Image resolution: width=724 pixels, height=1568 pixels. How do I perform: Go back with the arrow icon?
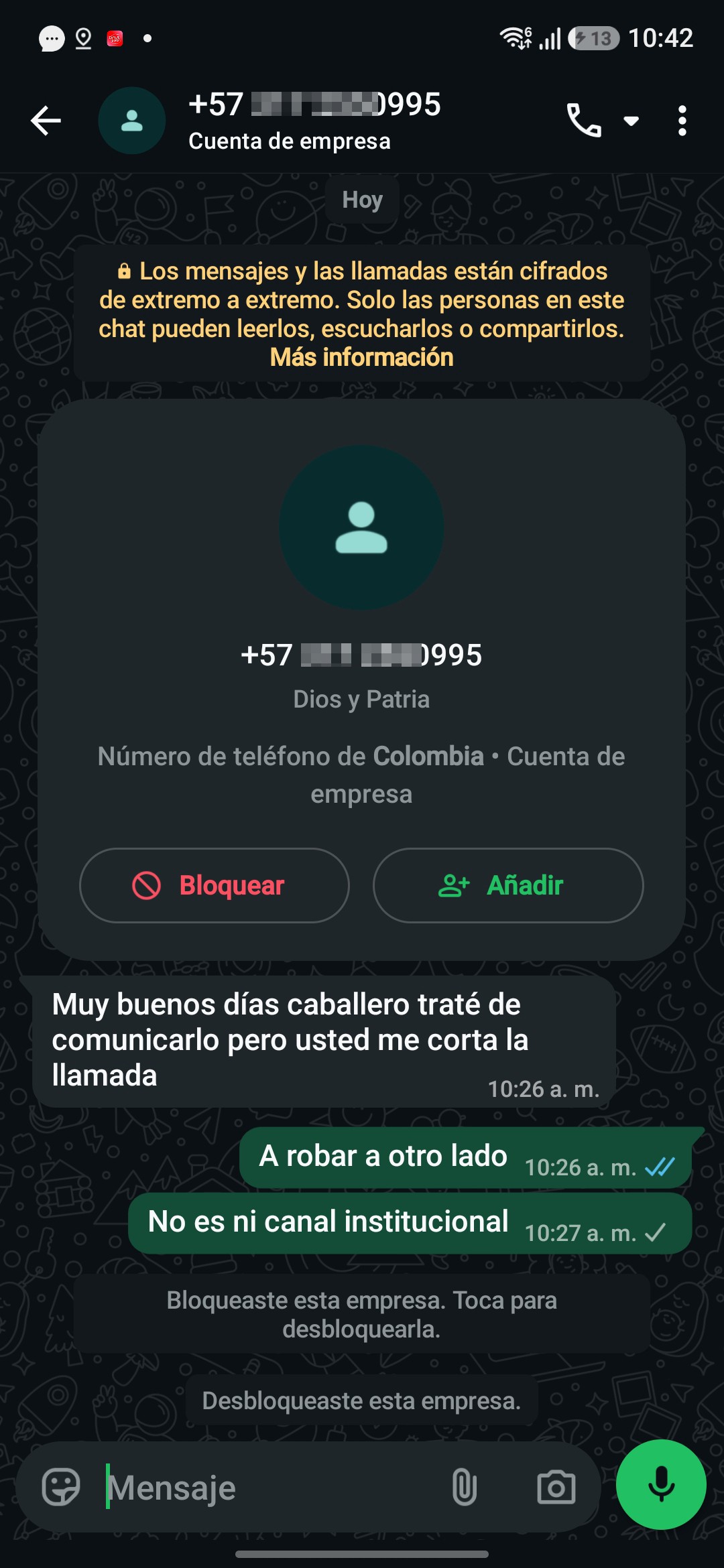pyautogui.click(x=46, y=121)
